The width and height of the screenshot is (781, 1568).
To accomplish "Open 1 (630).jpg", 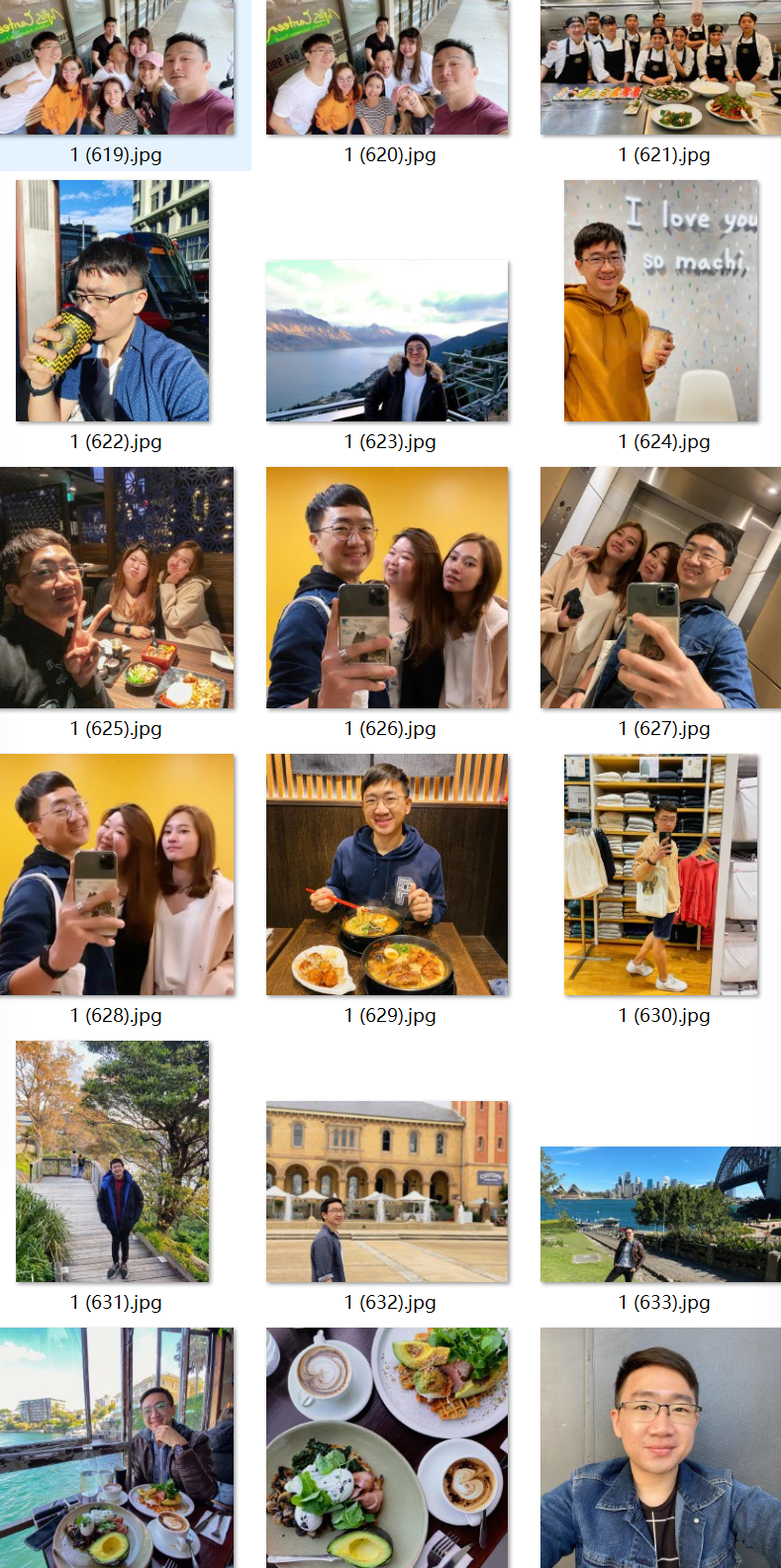I will 661,875.
